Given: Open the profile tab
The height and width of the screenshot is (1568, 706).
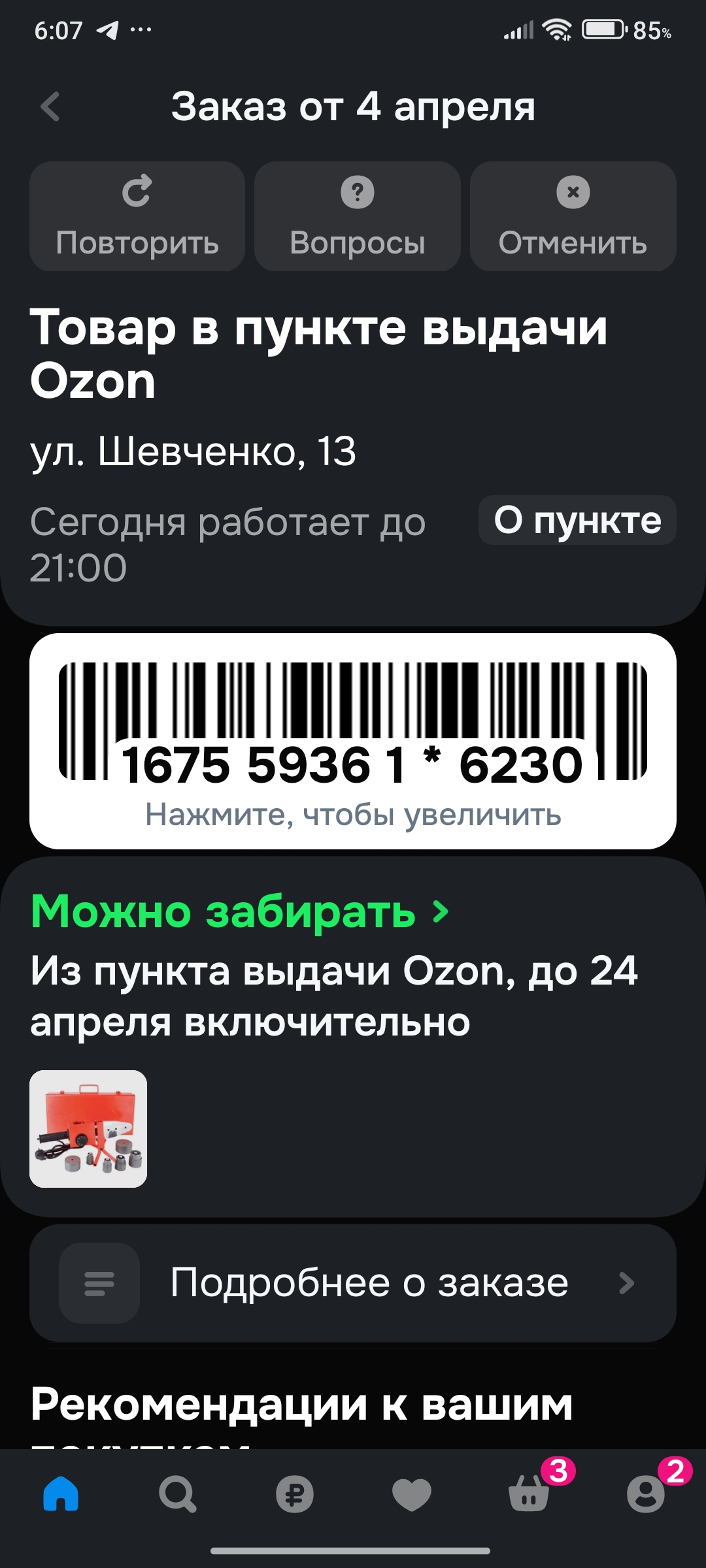Looking at the screenshot, I should pyautogui.click(x=646, y=1494).
